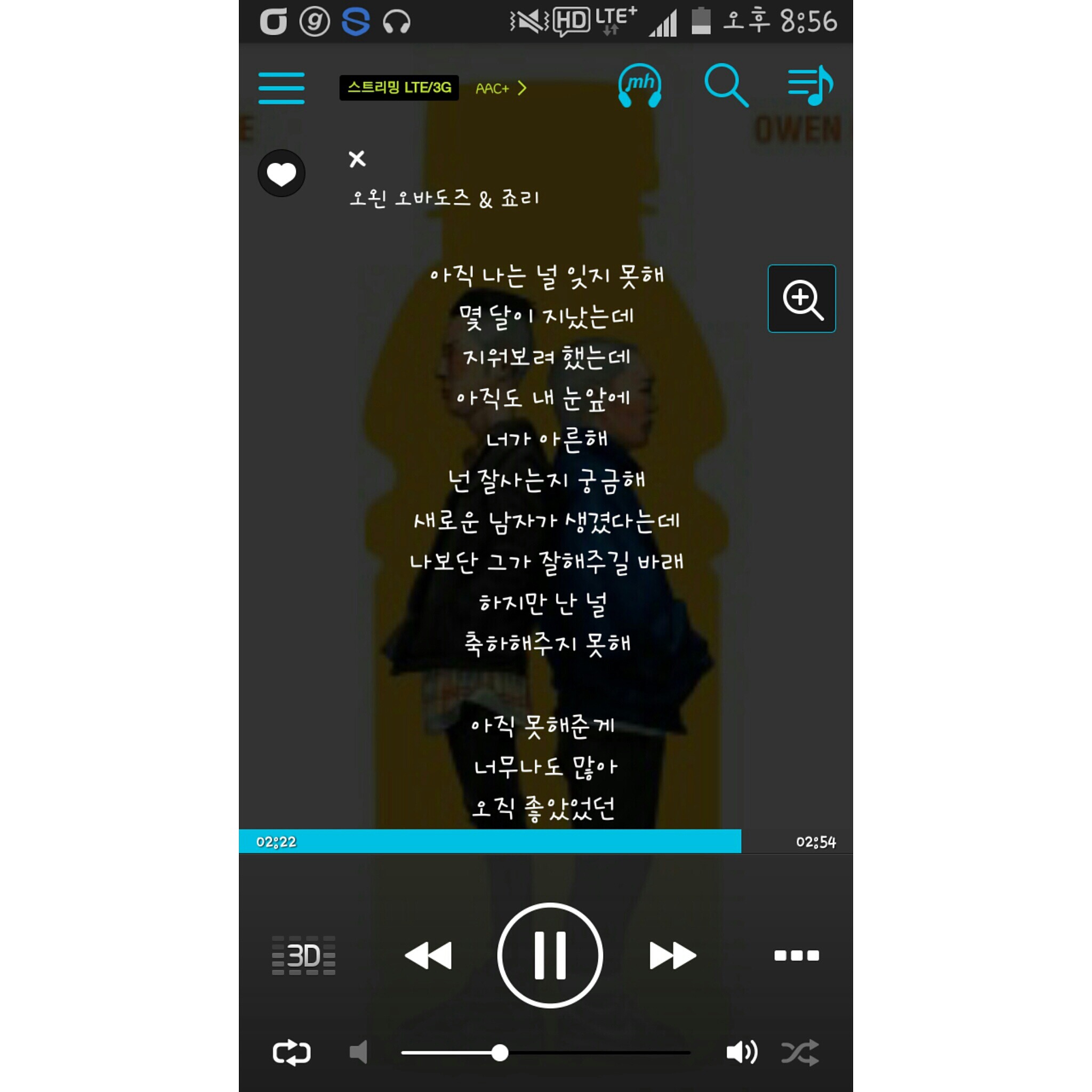This screenshot has width=1092, height=1092.
Task: Enlarge lyrics with the magnifier button
Action: point(801,299)
